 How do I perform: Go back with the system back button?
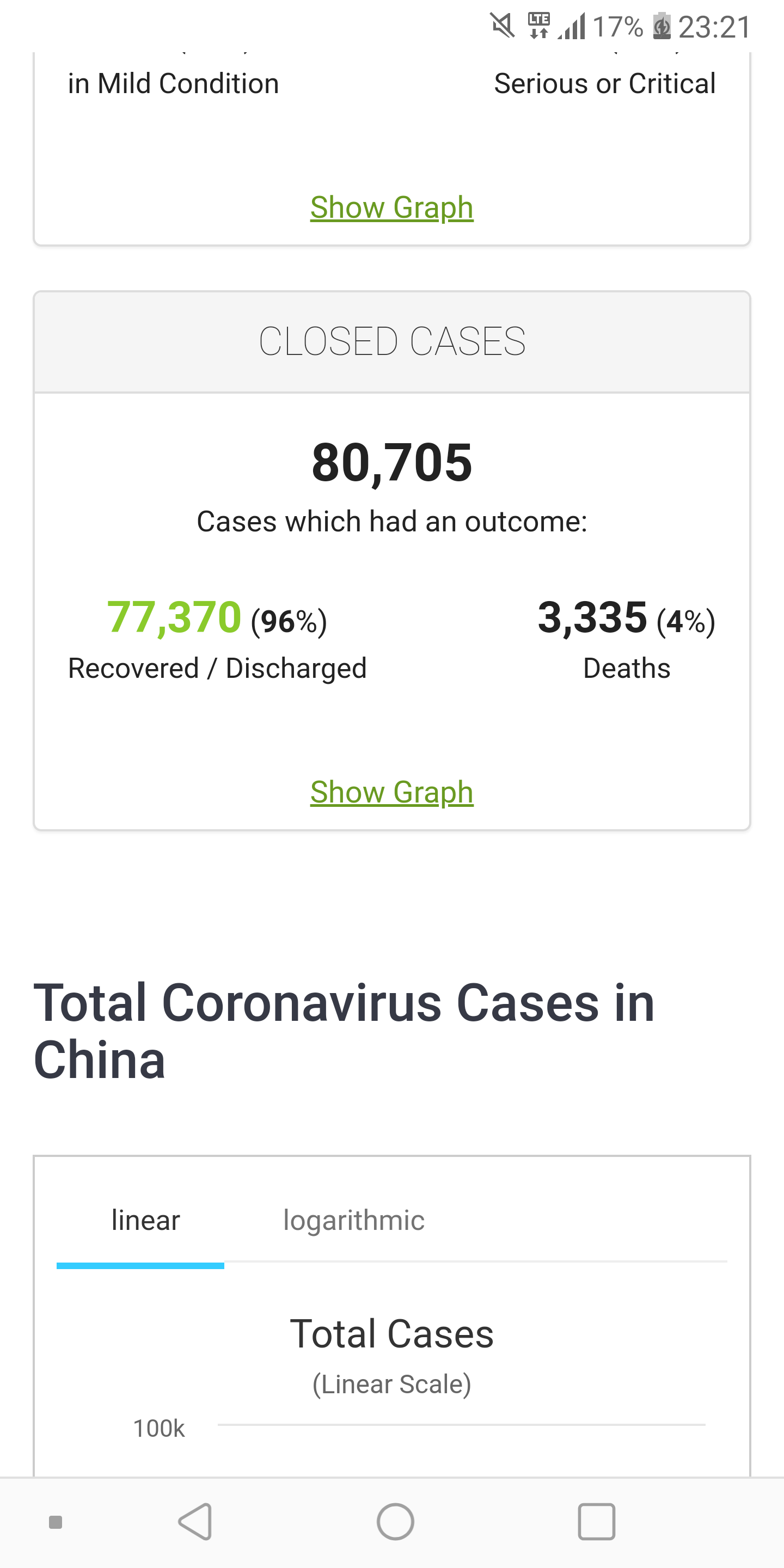tap(195, 1522)
